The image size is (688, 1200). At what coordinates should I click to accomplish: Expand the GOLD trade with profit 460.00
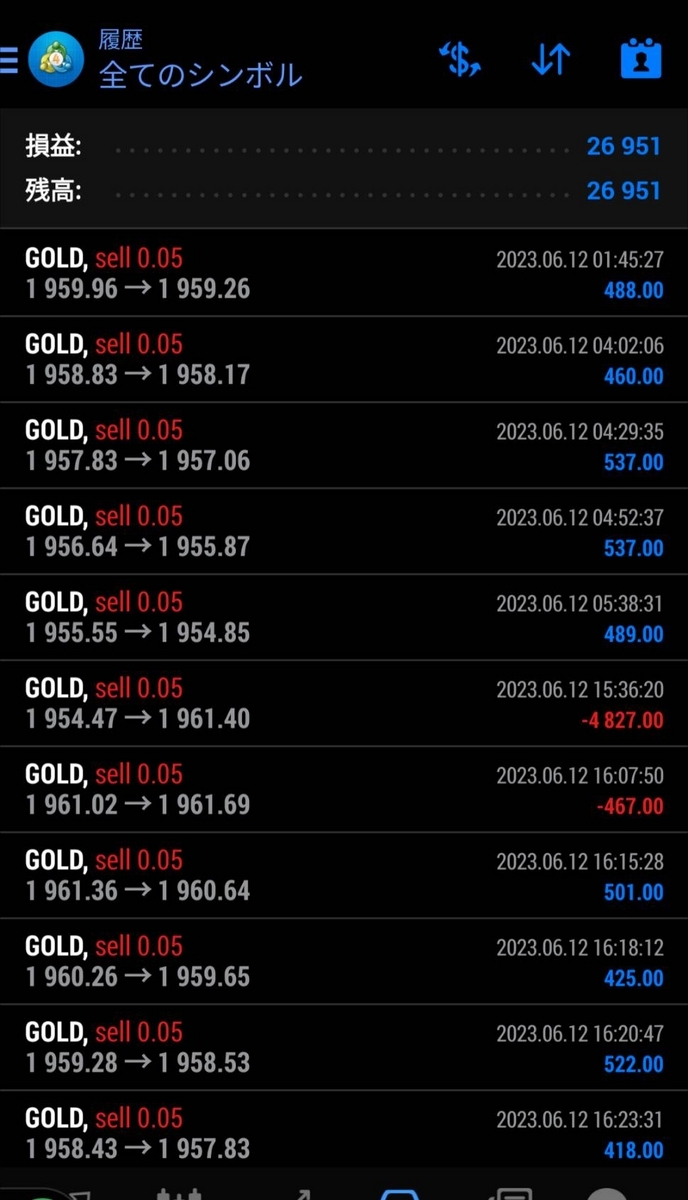coord(344,360)
